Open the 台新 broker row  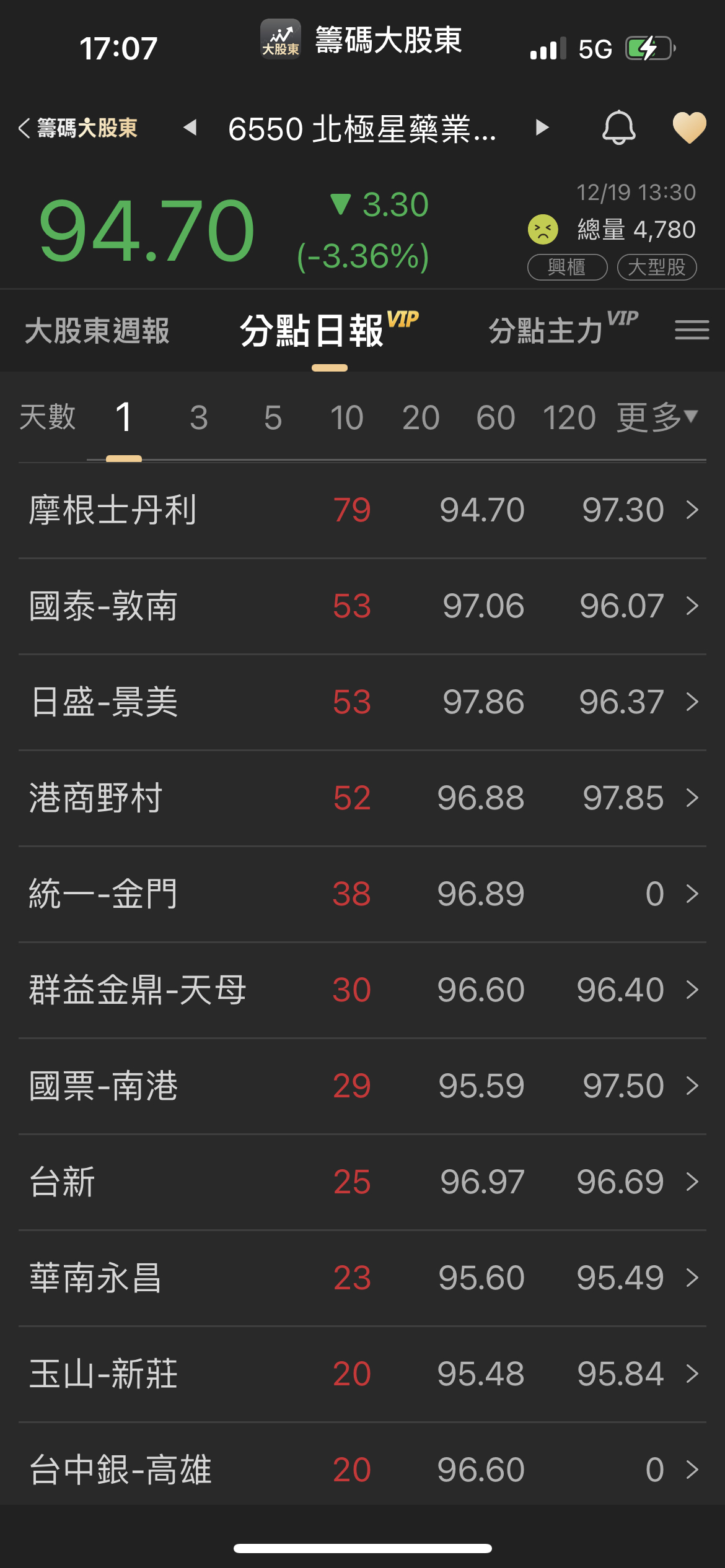pyautogui.click(x=362, y=1182)
